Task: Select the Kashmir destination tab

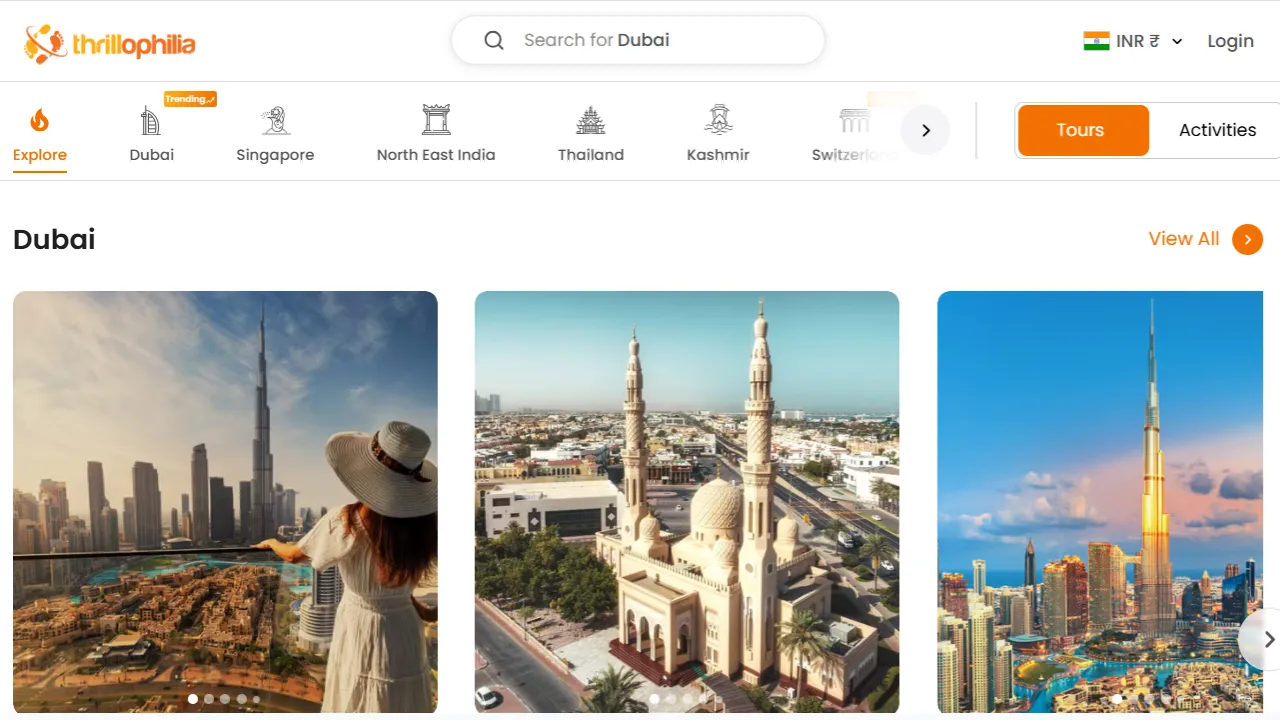Action: point(718,135)
